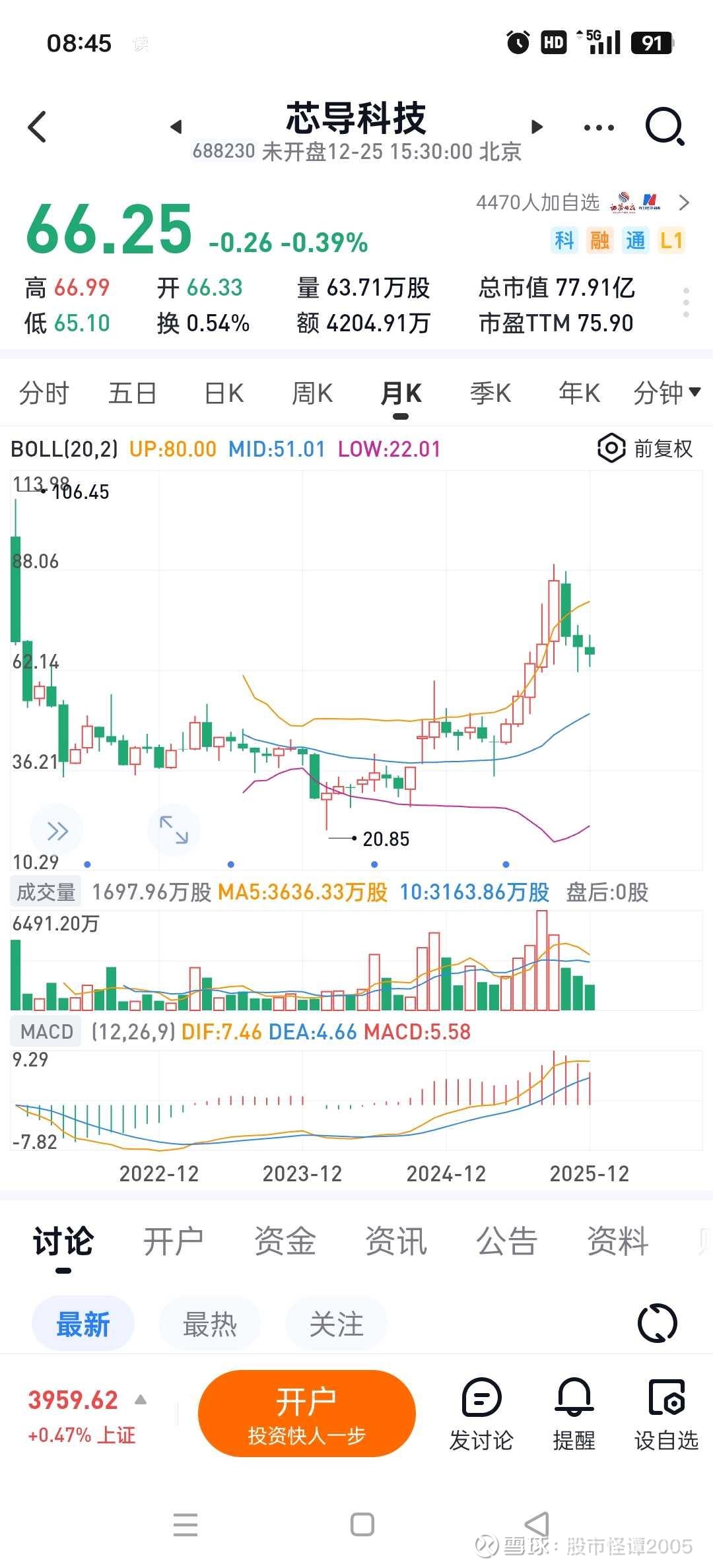The width and height of the screenshot is (713, 1568).
Task: Switch to the 周K chart
Action: [x=312, y=393]
